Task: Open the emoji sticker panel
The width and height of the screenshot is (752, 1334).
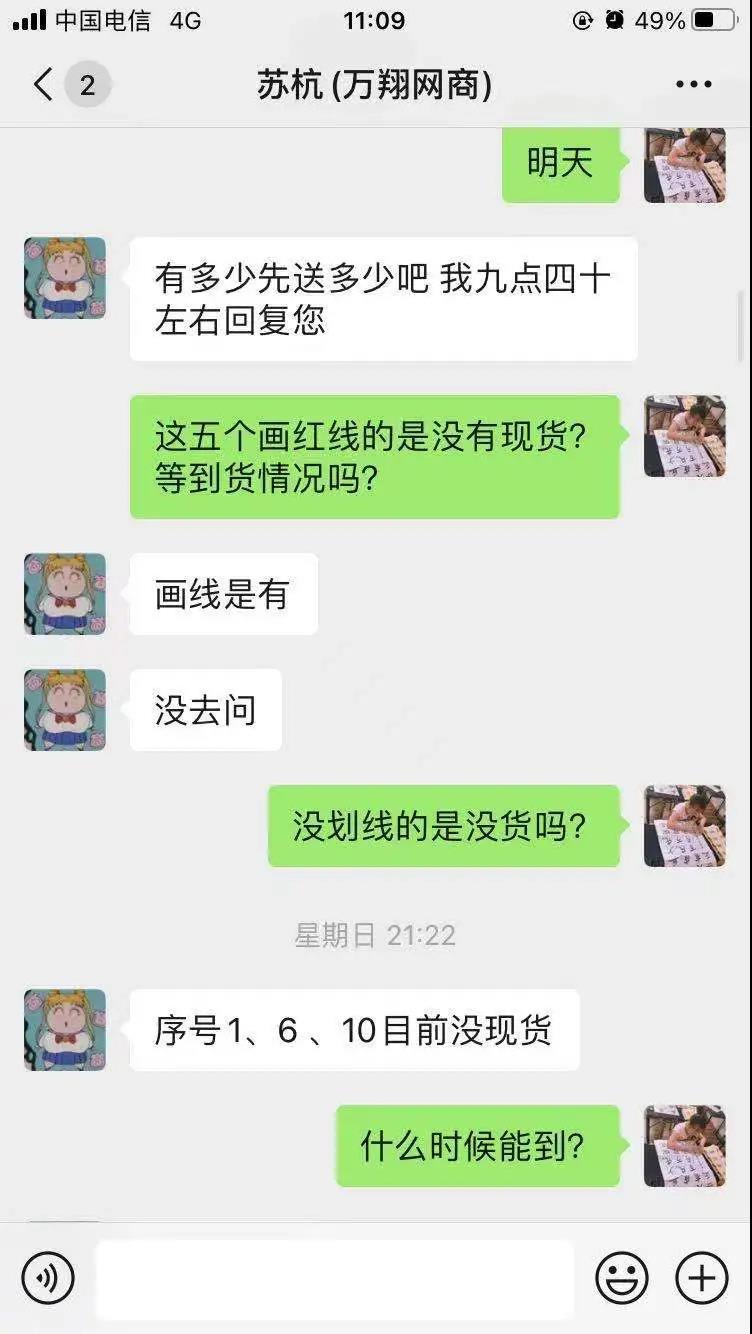Action: (622, 1277)
